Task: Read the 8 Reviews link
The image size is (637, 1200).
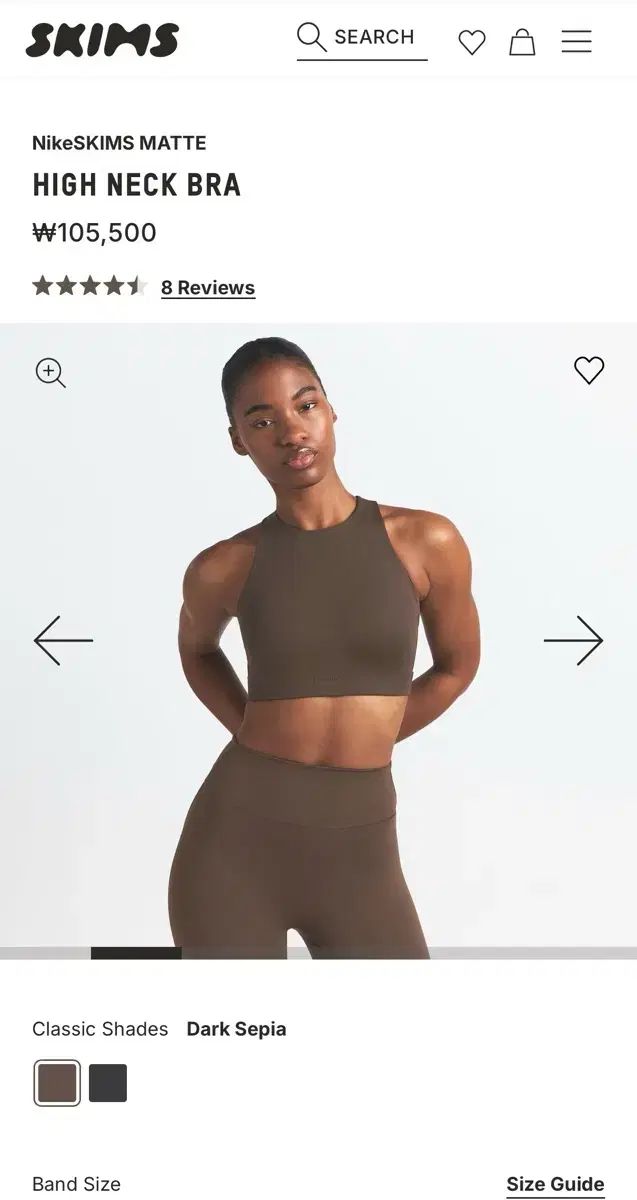Action: pyautogui.click(x=208, y=288)
